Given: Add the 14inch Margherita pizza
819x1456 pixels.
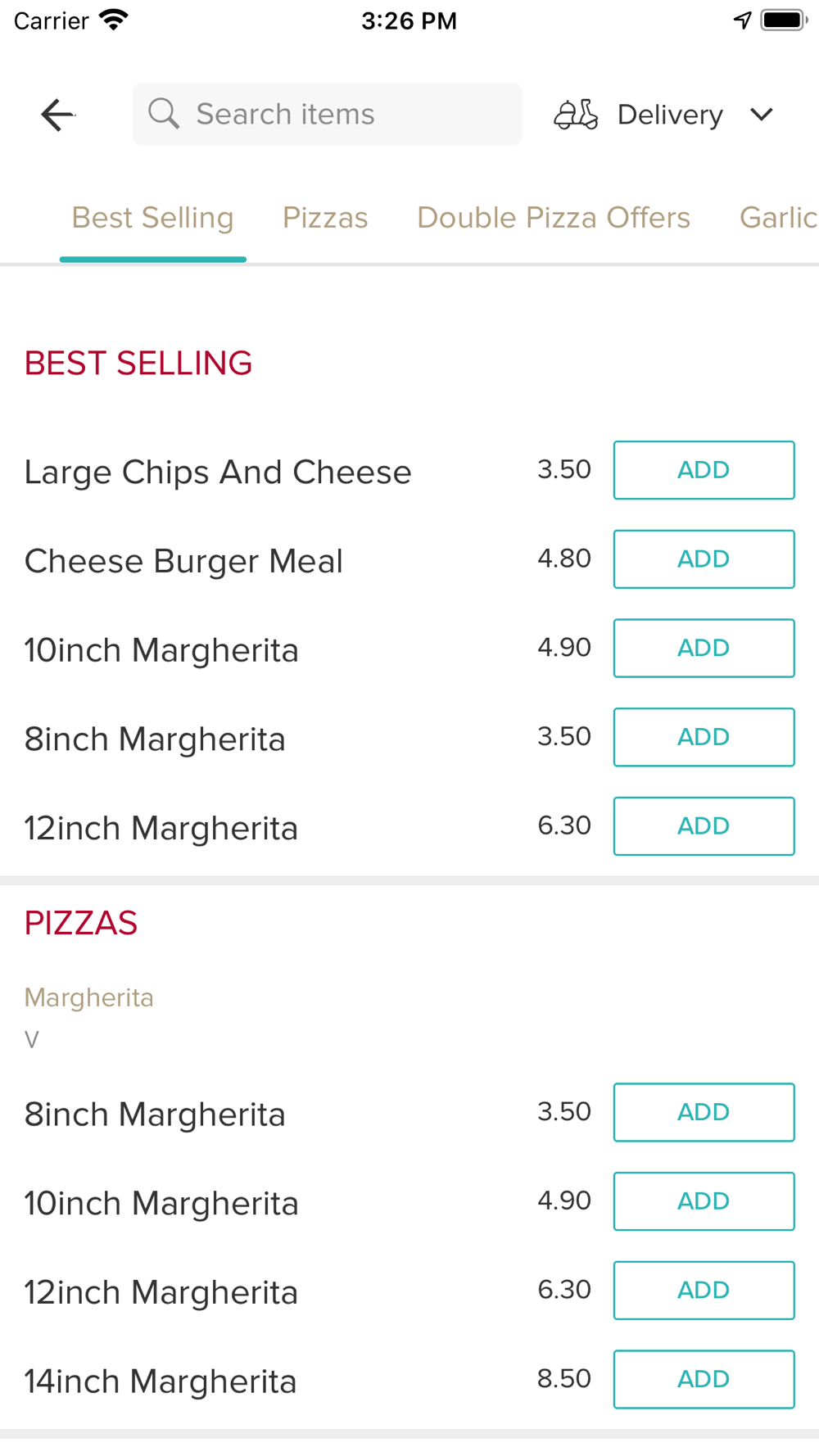Looking at the screenshot, I should (704, 1379).
